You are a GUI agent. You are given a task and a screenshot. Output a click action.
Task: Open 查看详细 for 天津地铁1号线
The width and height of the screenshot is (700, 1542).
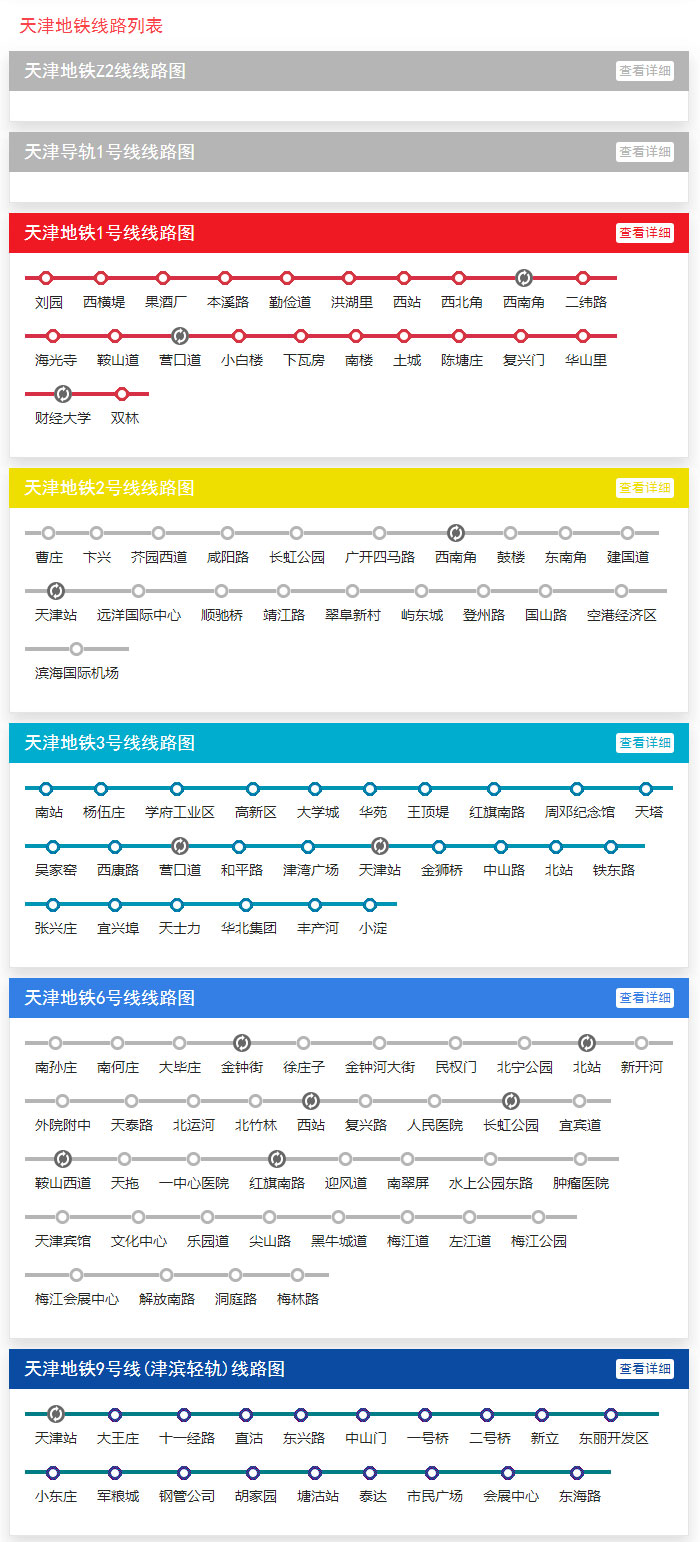point(645,233)
